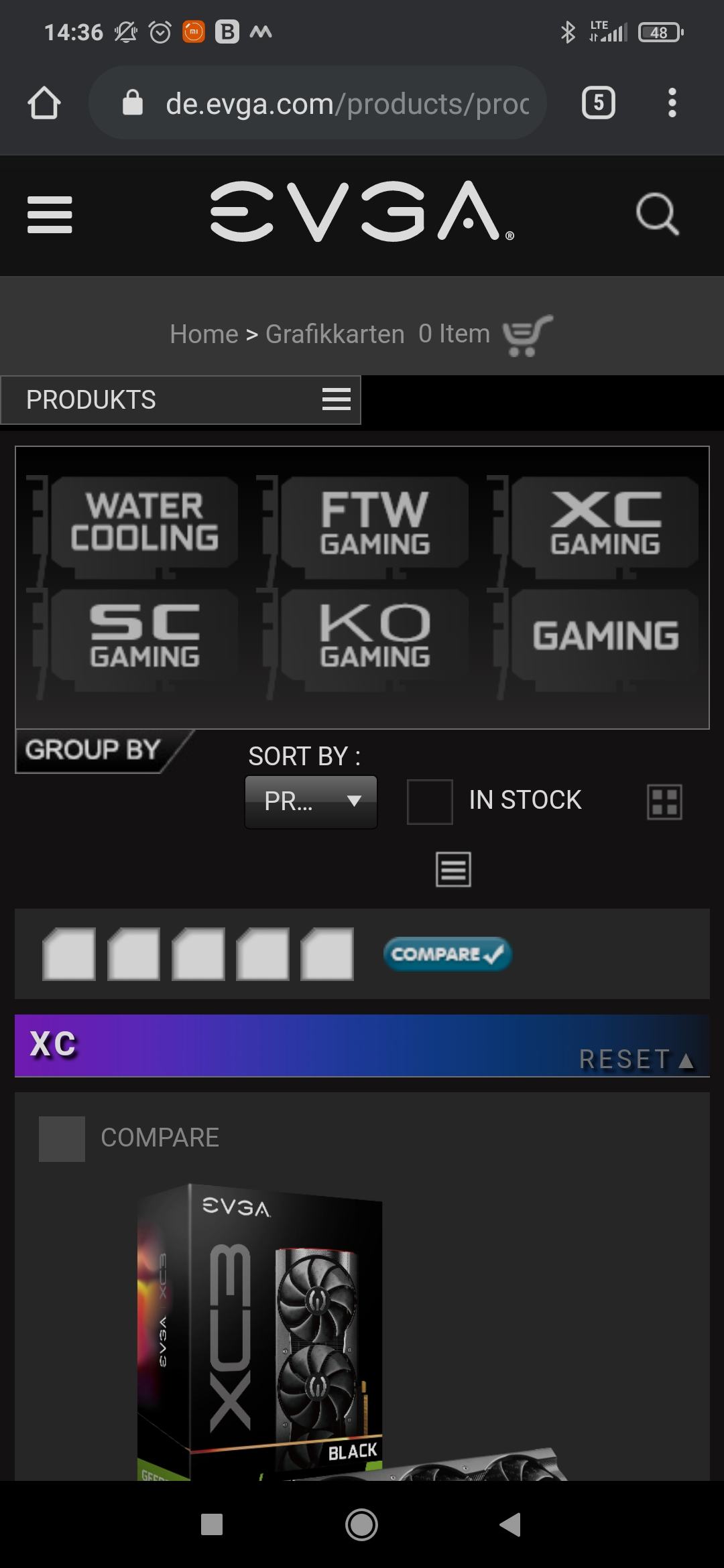Viewport: 724px width, 1568px height.
Task: Tap RESET in the XC bar
Action: tap(636, 1059)
